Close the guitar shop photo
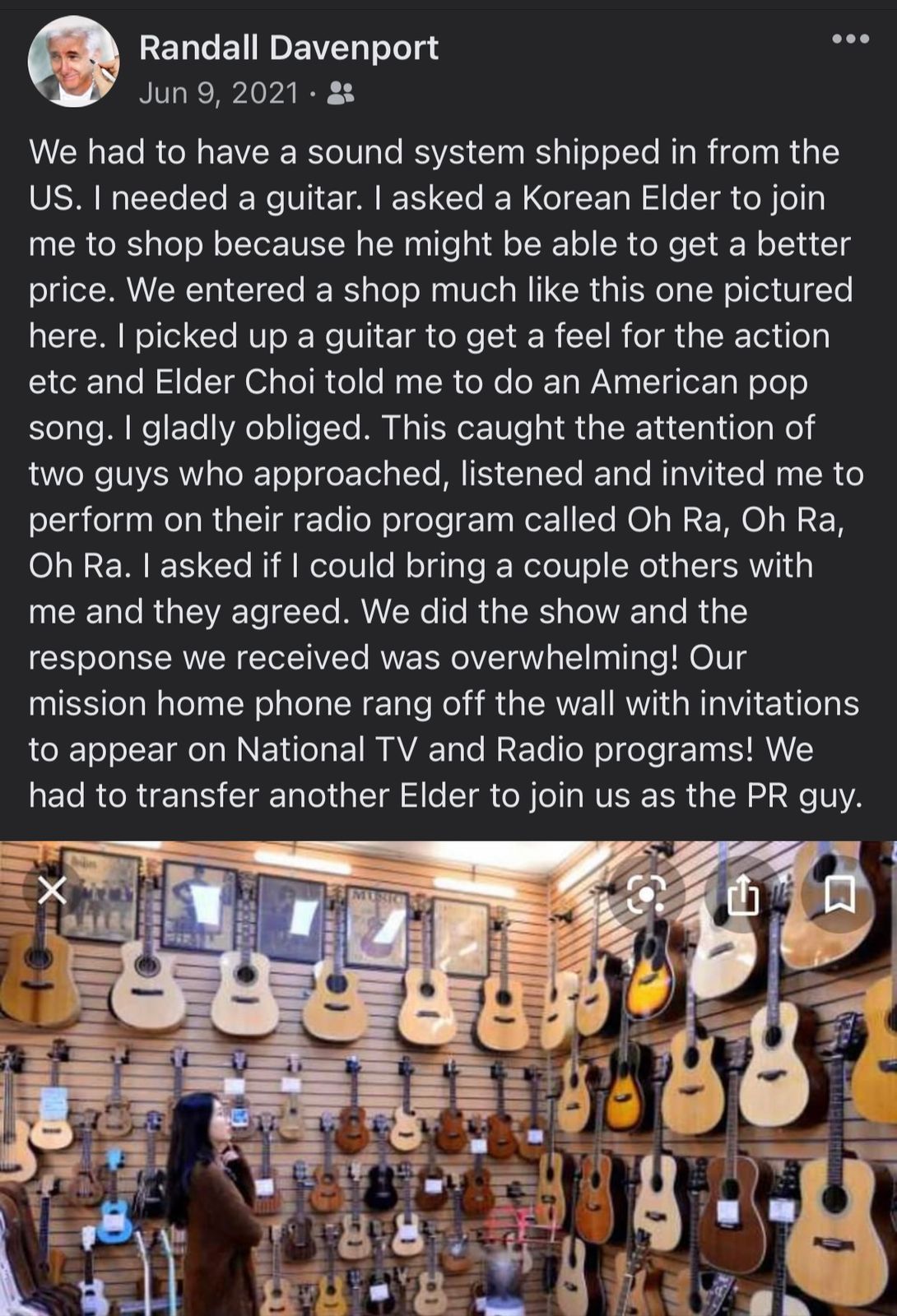Viewport: 897px width, 1316px height. pyautogui.click(x=53, y=890)
